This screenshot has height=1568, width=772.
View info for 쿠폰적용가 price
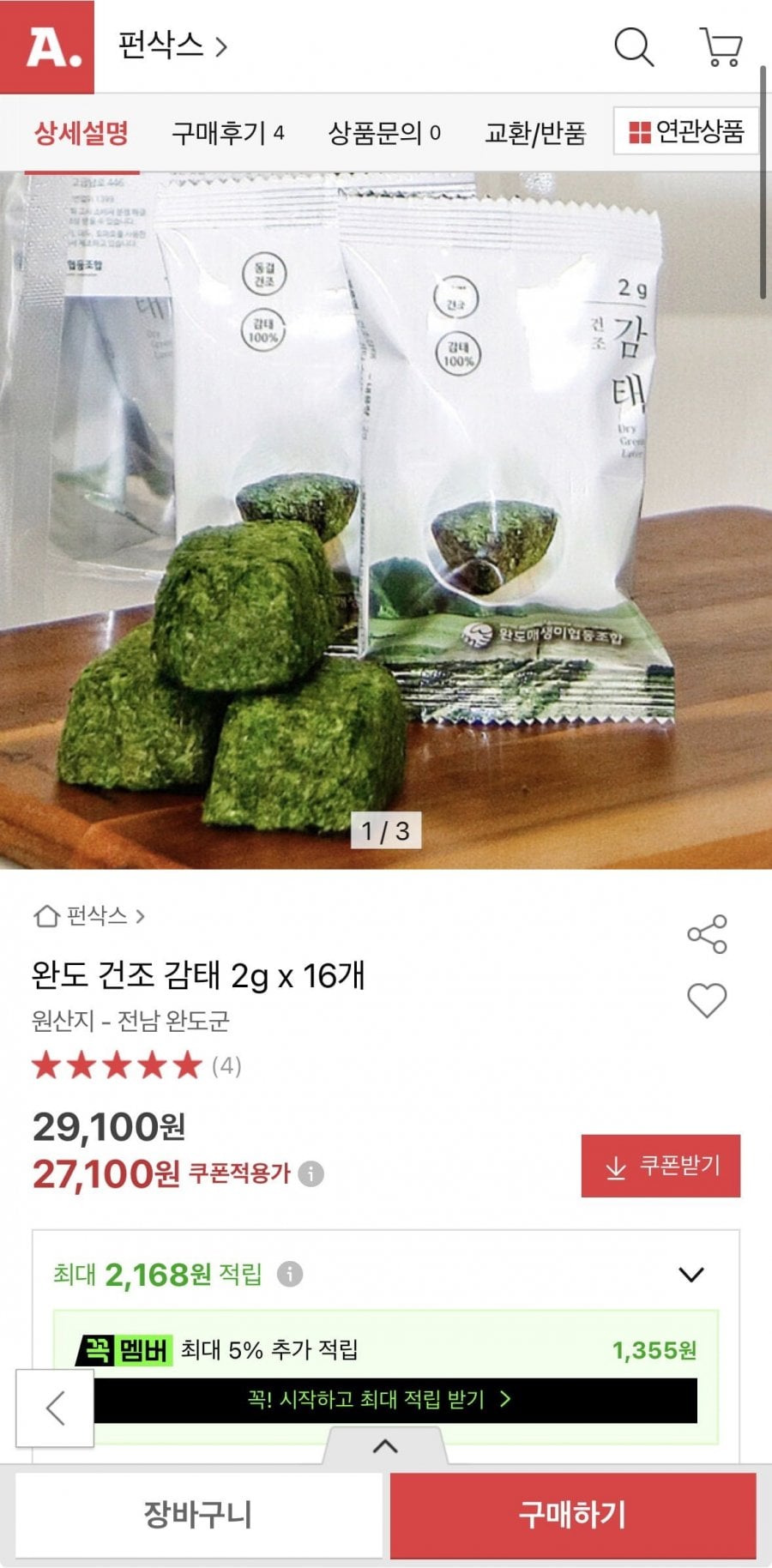click(x=311, y=1173)
